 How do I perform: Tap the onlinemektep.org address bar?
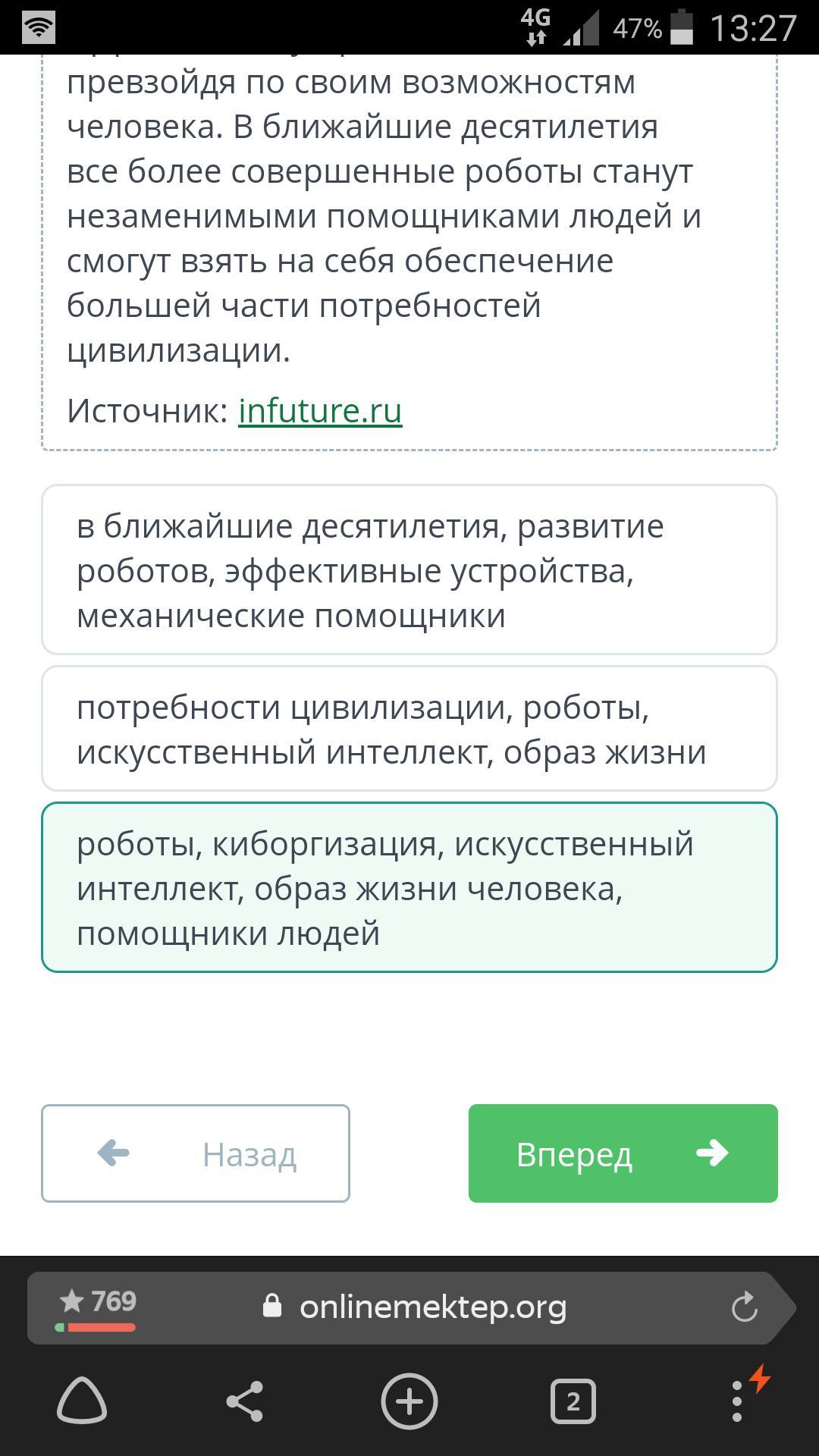(x=432, y=1307)
